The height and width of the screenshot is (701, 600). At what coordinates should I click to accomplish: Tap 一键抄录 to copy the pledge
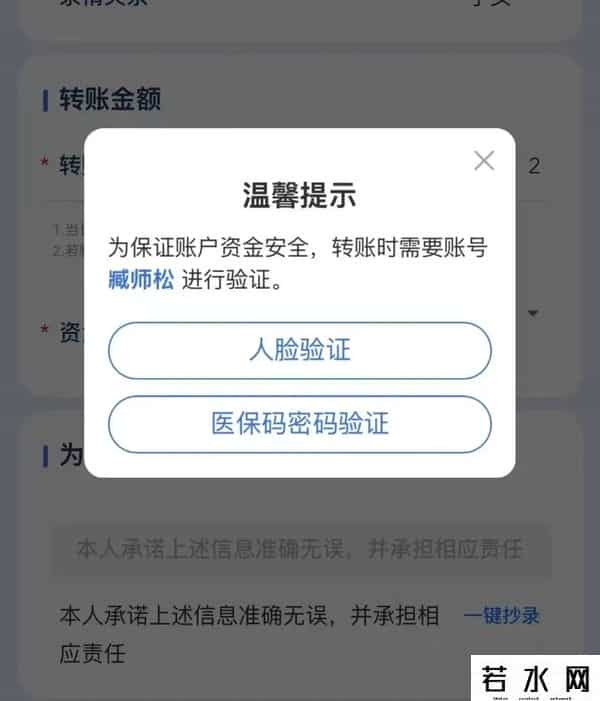point(501,616)
